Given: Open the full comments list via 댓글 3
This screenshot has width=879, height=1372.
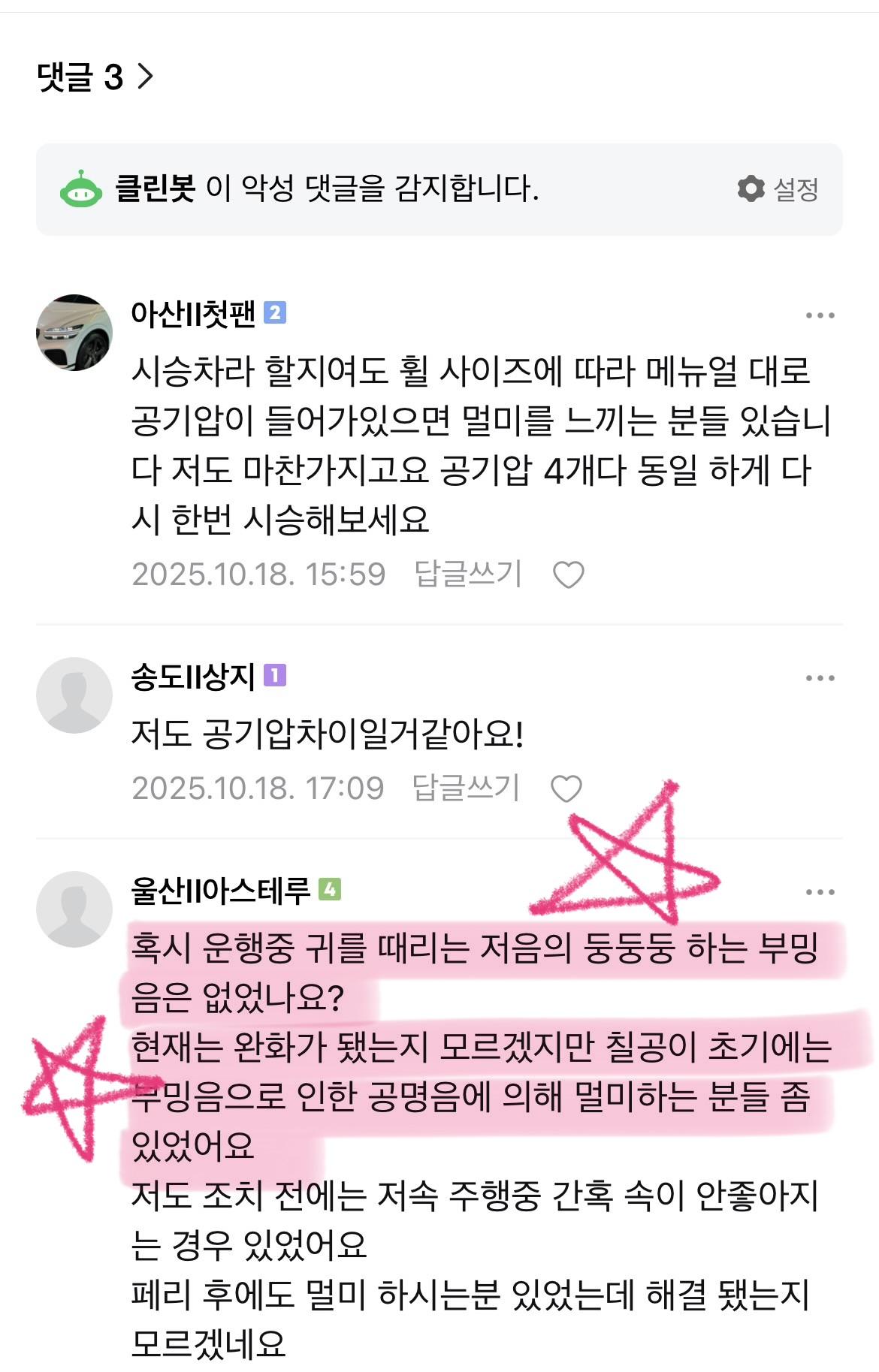Looking at the screenshot, I should click(x=95, y=77).
